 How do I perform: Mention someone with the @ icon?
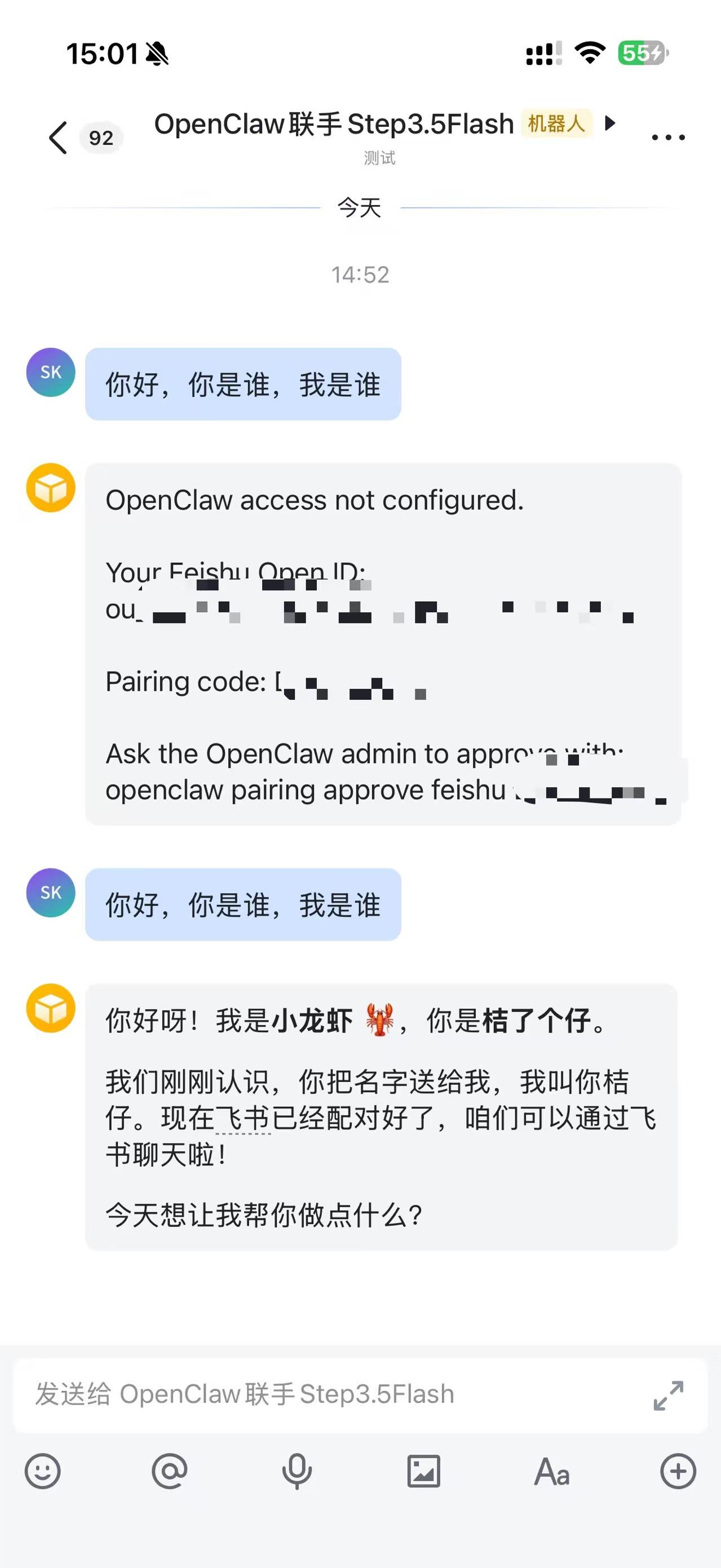click(x=170, y=1472)
